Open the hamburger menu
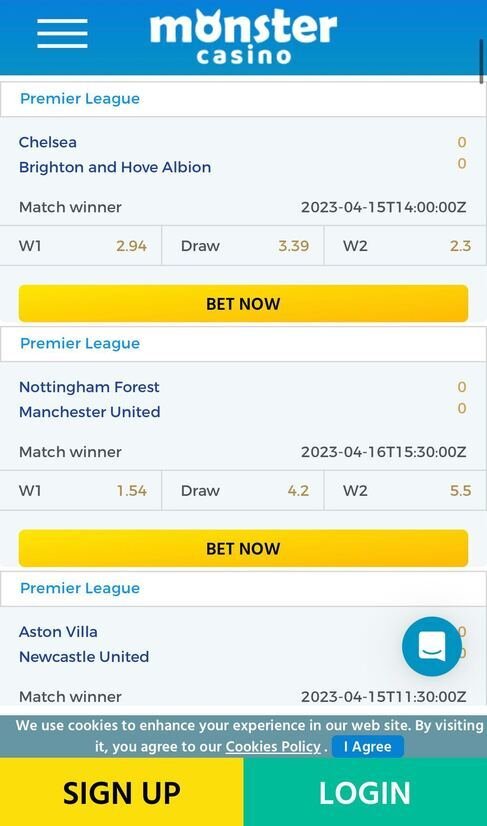Image resolution: width=487 pixels, height=826 pixels. point(62,33)
